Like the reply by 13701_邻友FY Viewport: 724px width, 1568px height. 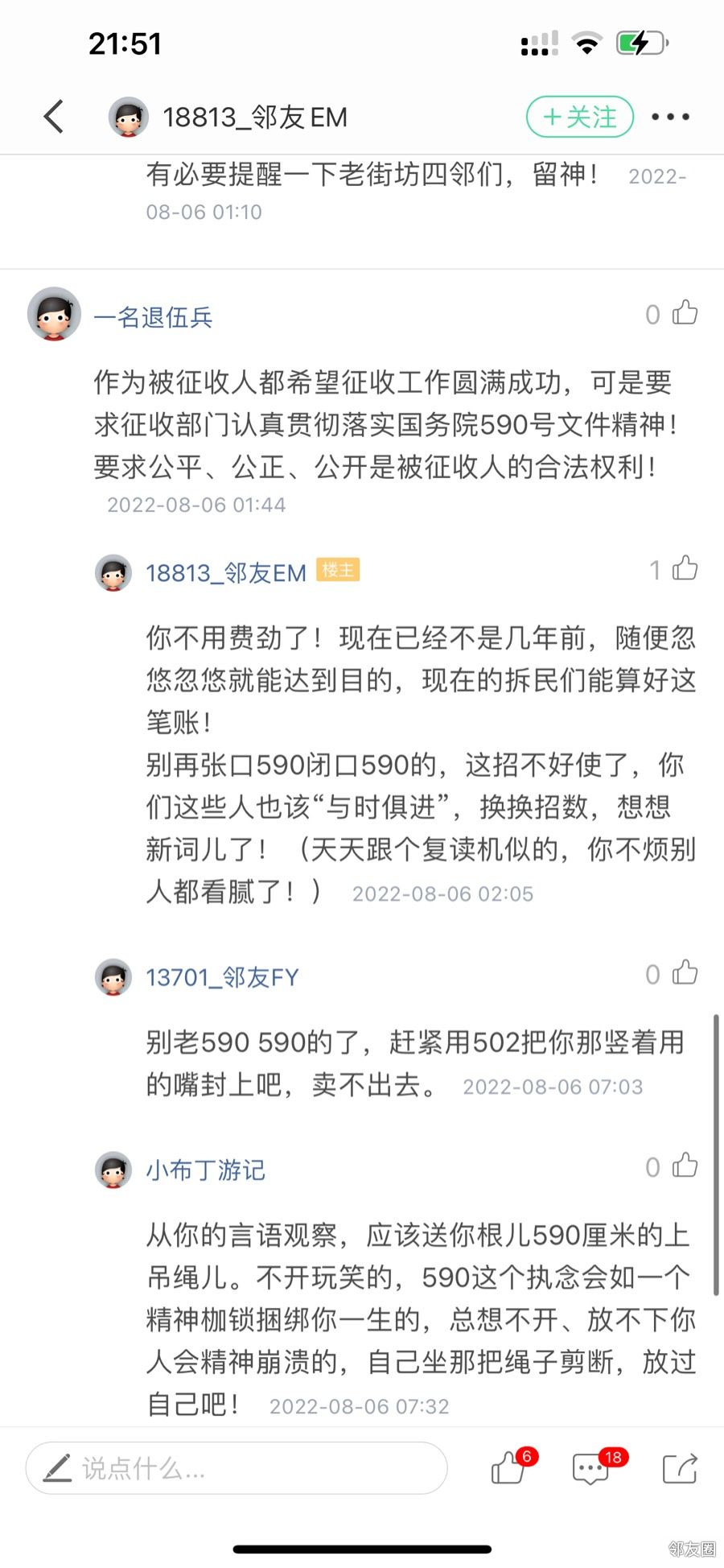pos(685,973)
